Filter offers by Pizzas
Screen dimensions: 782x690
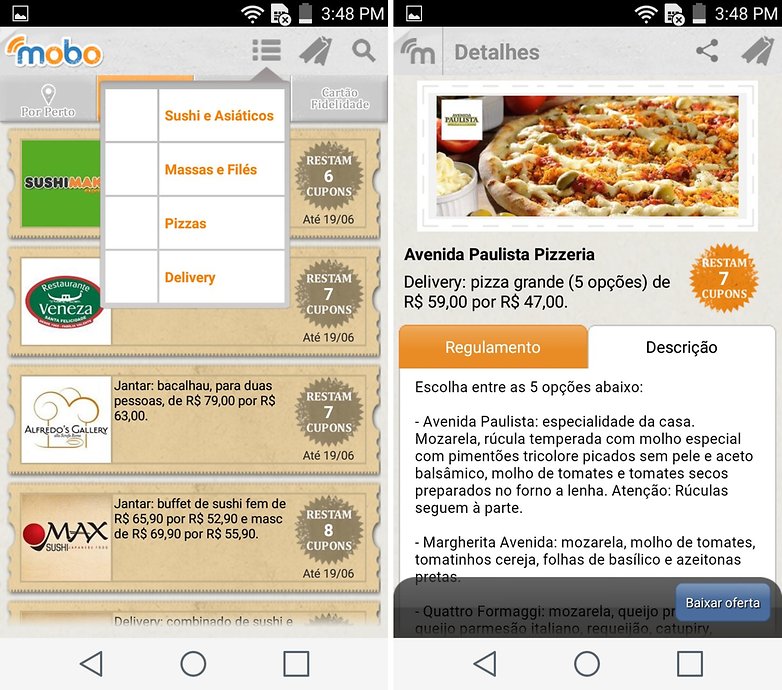(x=185, y=224)
